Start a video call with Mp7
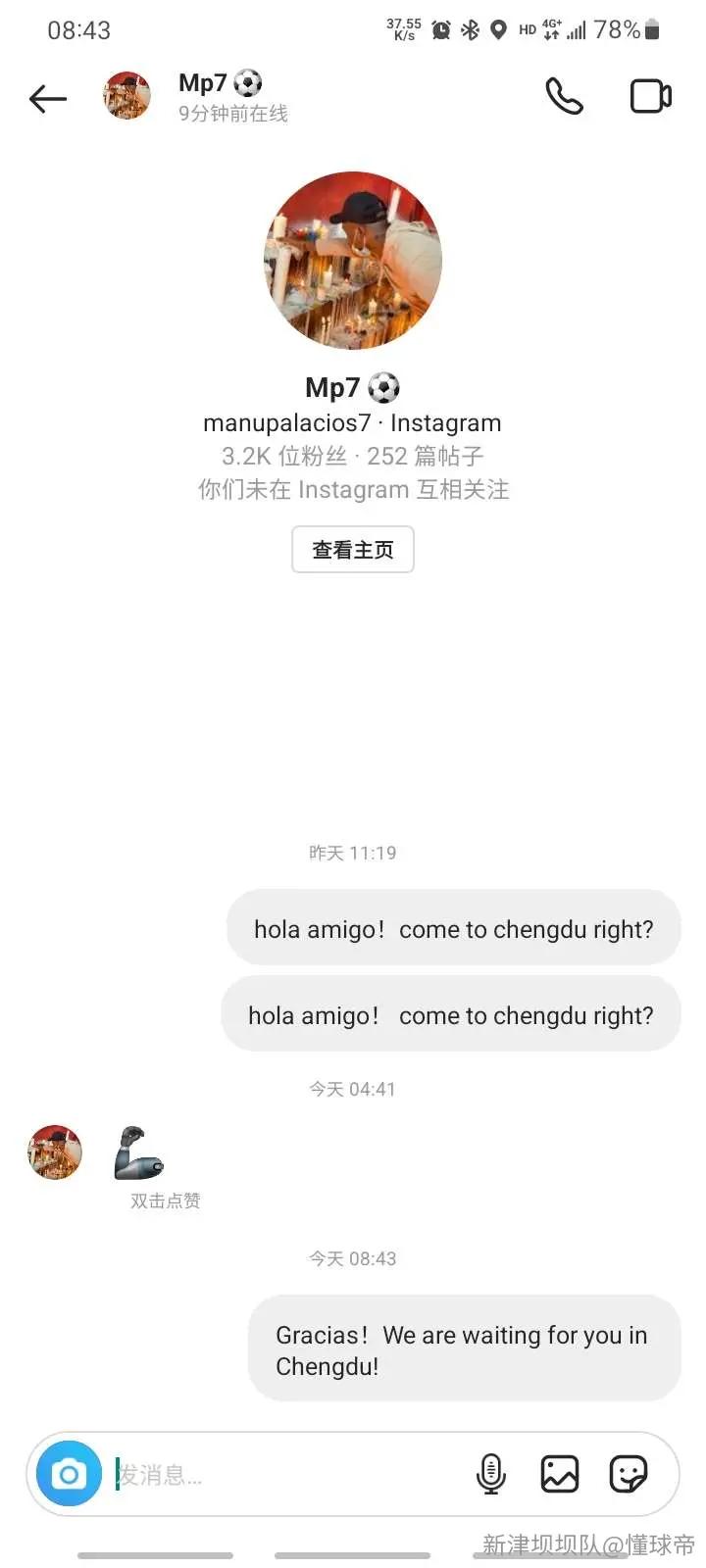Viewport: 706px width, 1568px height. 649,96
